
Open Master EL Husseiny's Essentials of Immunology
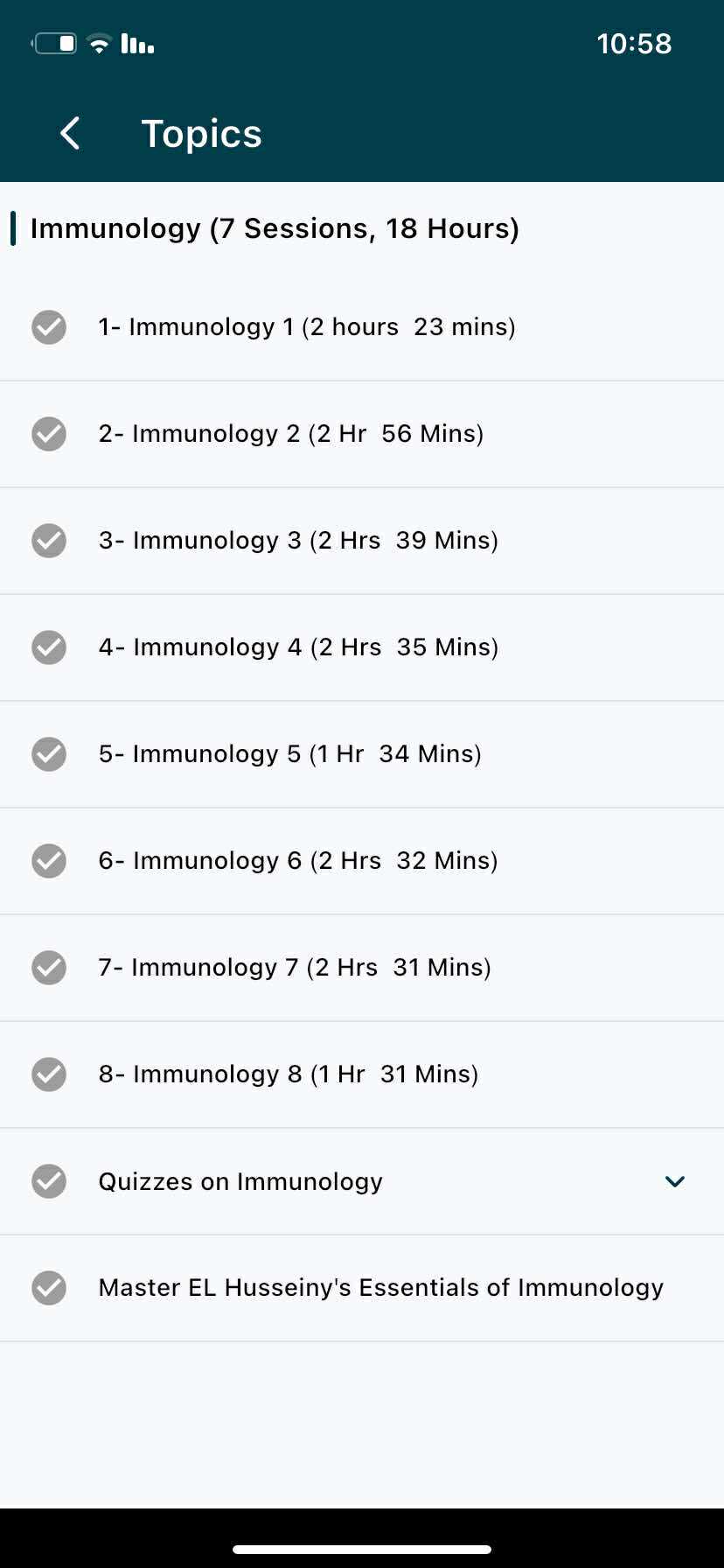tap(380, 1288)
